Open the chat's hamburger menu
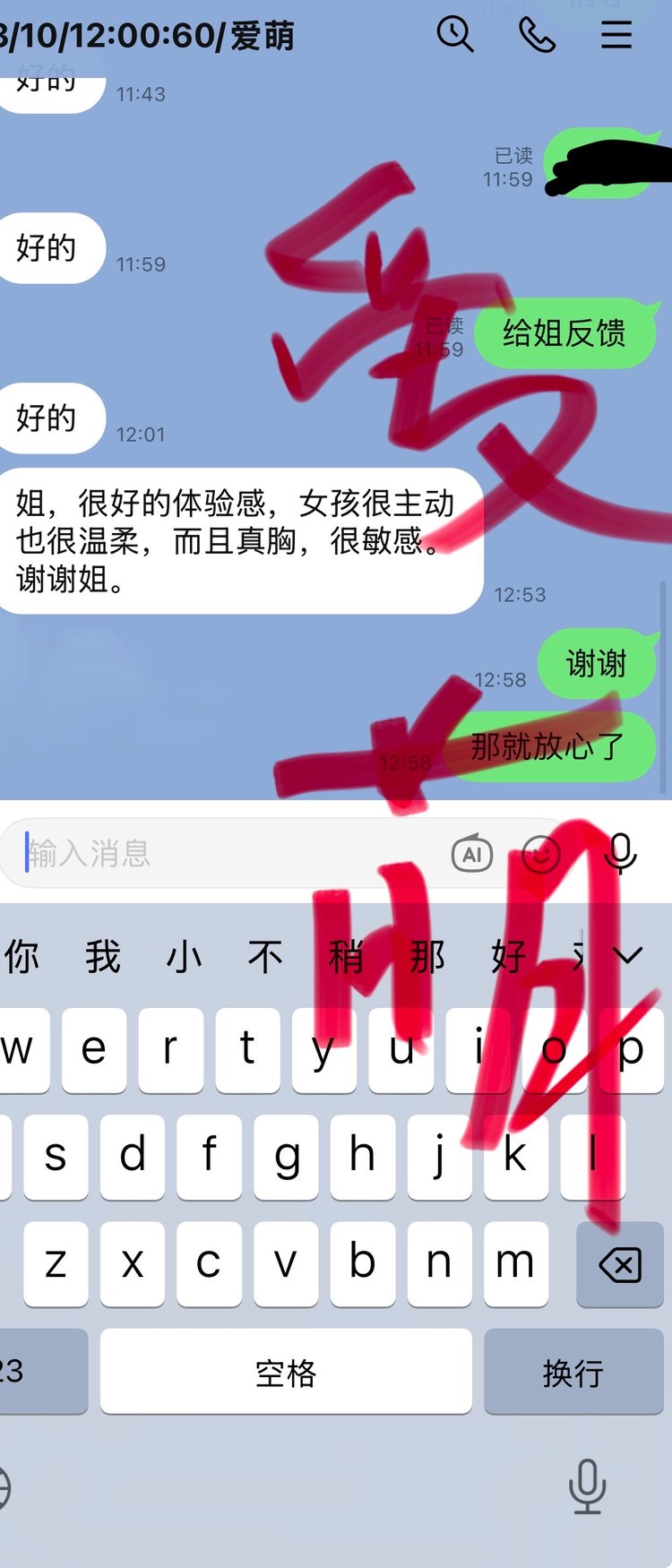Viewport: 672px width, 1568px height. click(616, 35)
